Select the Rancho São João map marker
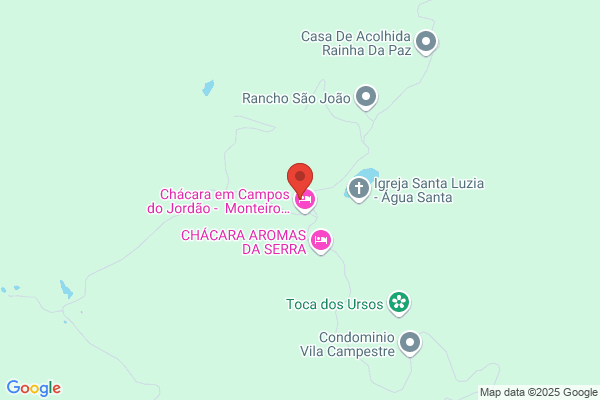This screenshot has height=400, width=600. [x=366, y=97]
